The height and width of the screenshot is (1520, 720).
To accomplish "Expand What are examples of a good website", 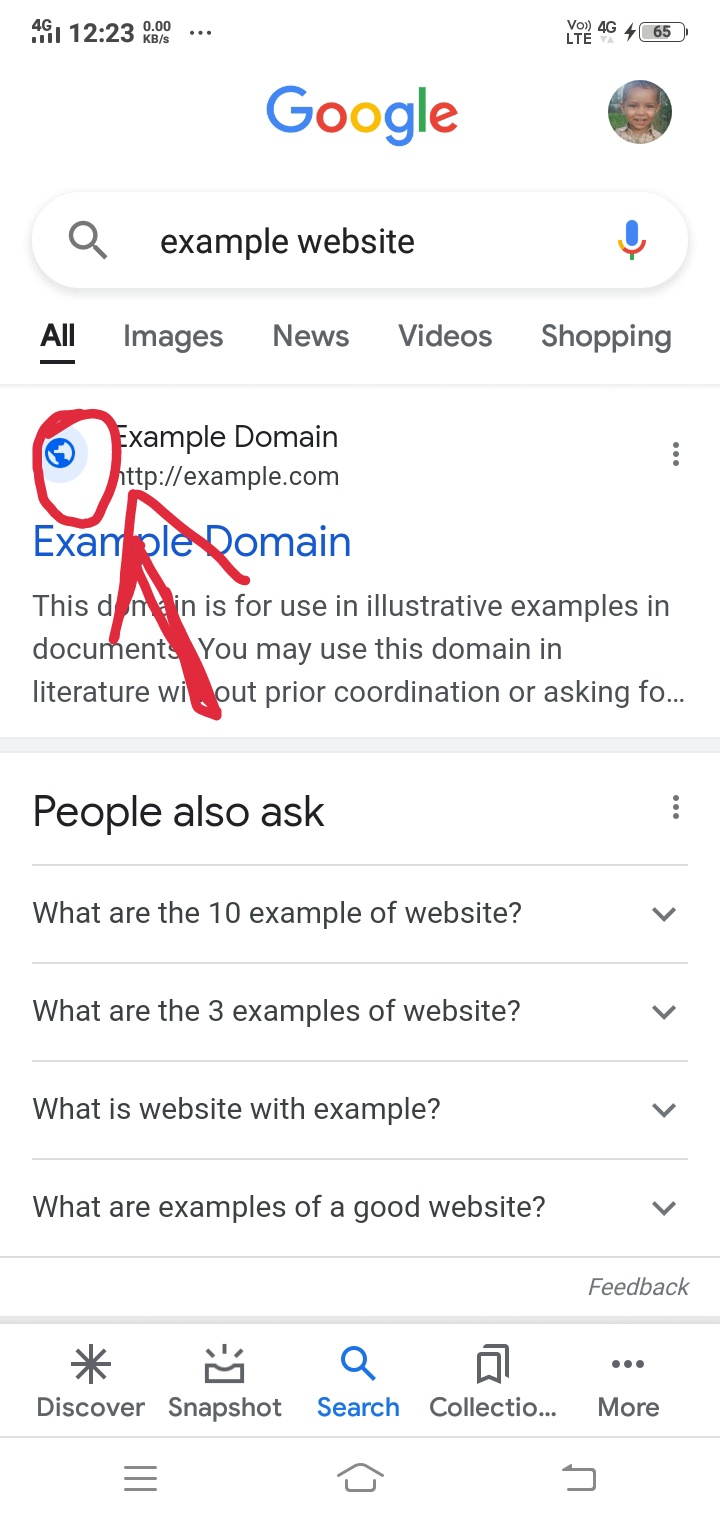I will tap(360, 1208).
